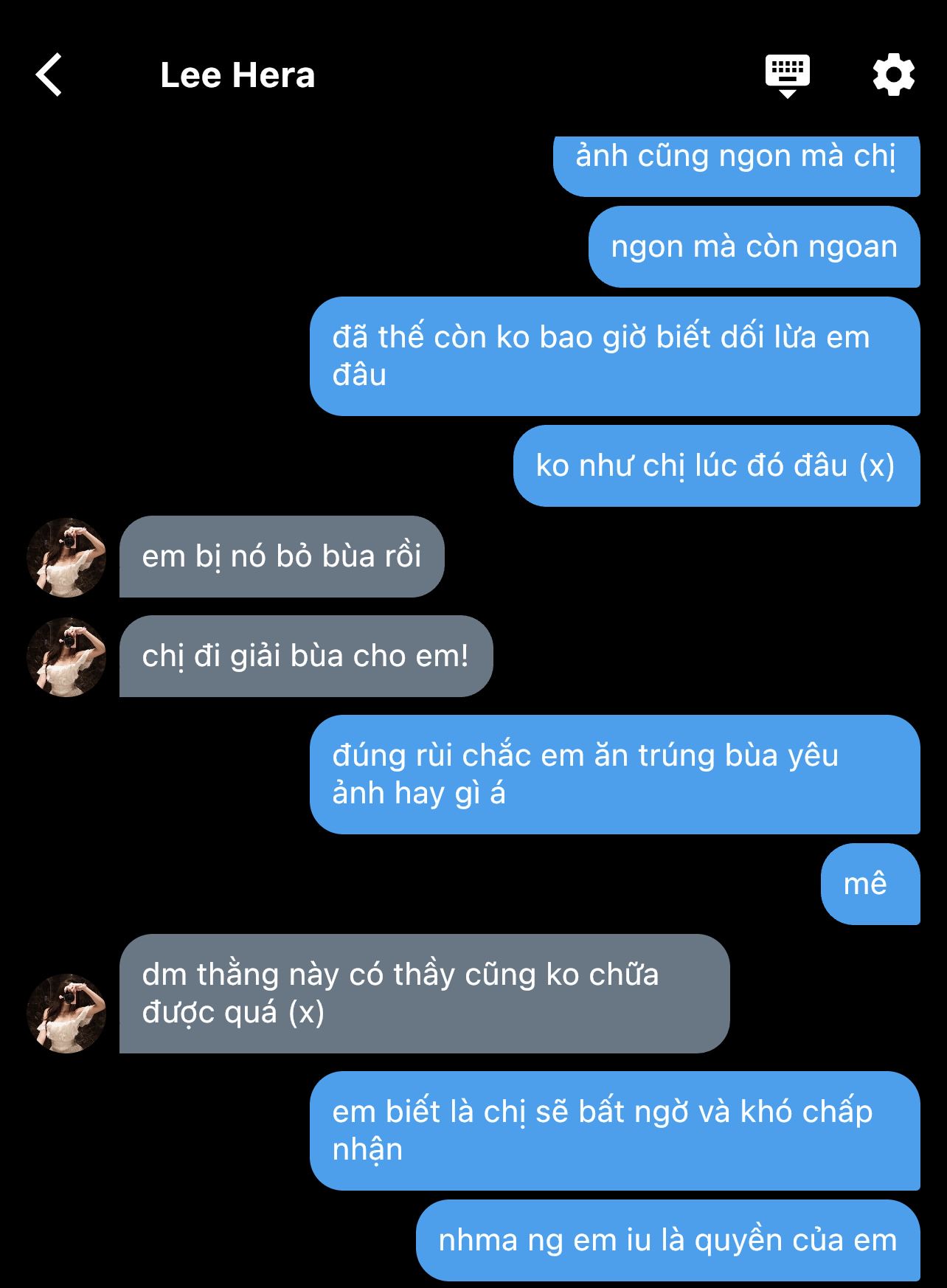Toggle the keyboard icon
Screen dimensions: 947x1288
coord(787,75)
